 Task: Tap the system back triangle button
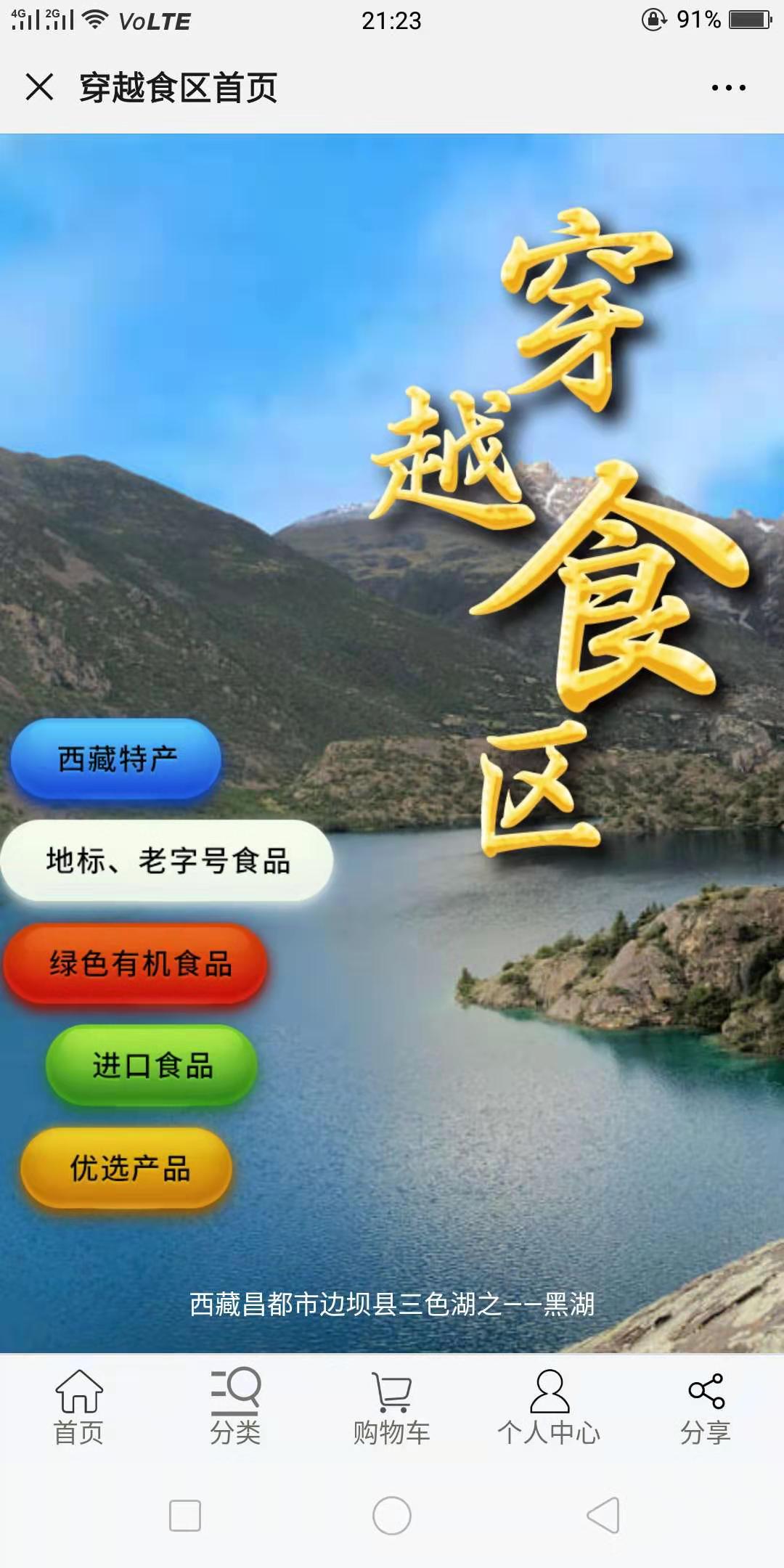pyautogui.click(x=603, y=1516)
